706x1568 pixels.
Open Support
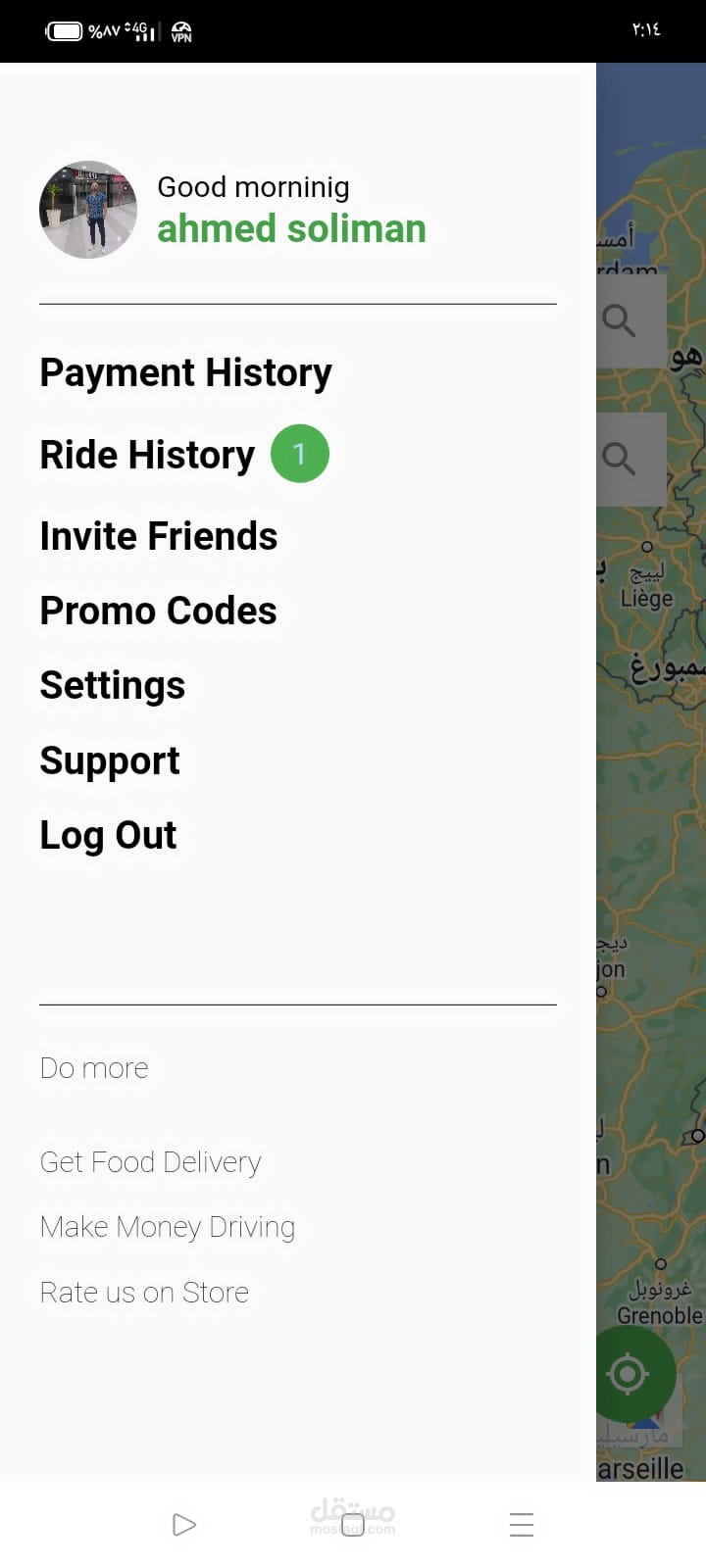(110, 761)
